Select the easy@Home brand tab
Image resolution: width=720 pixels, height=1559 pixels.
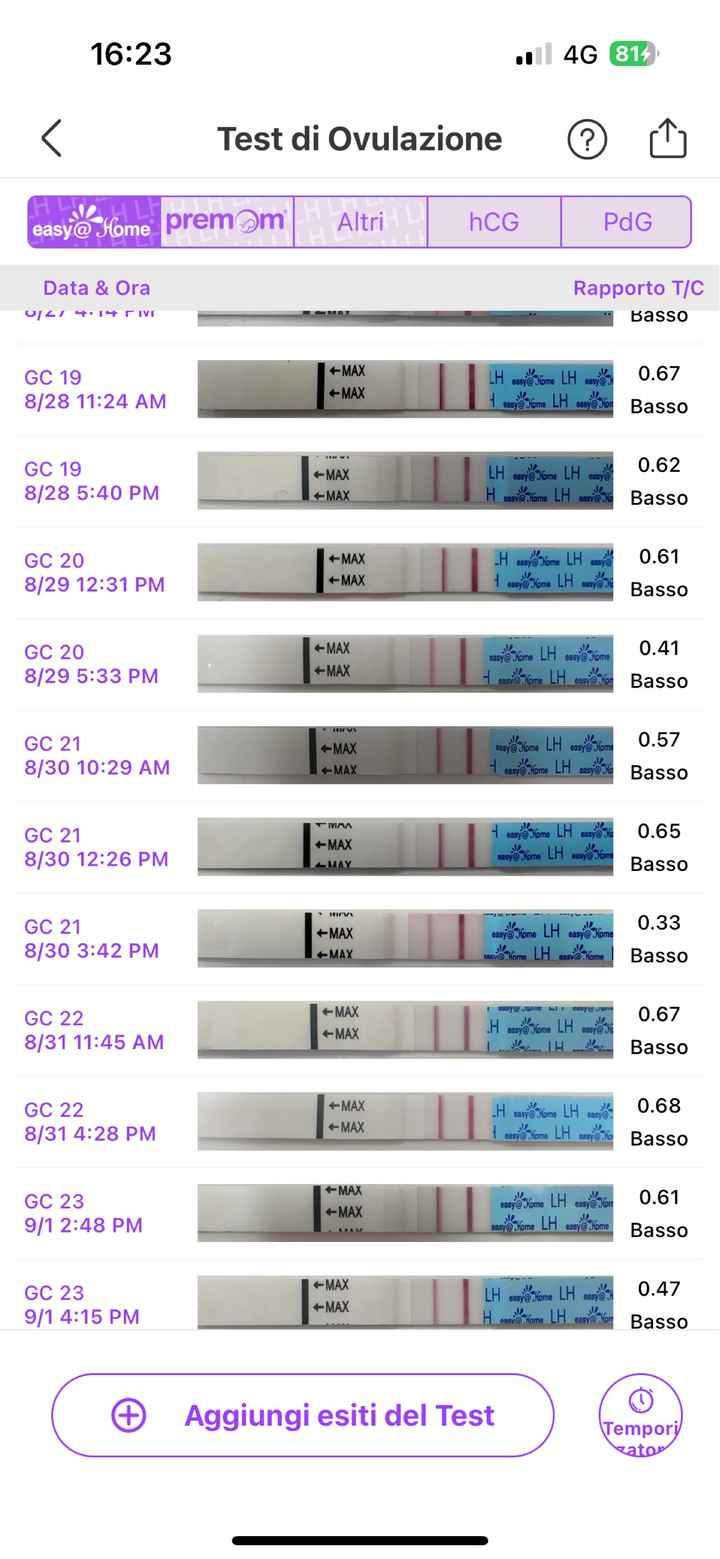click(x=94, y=222)
